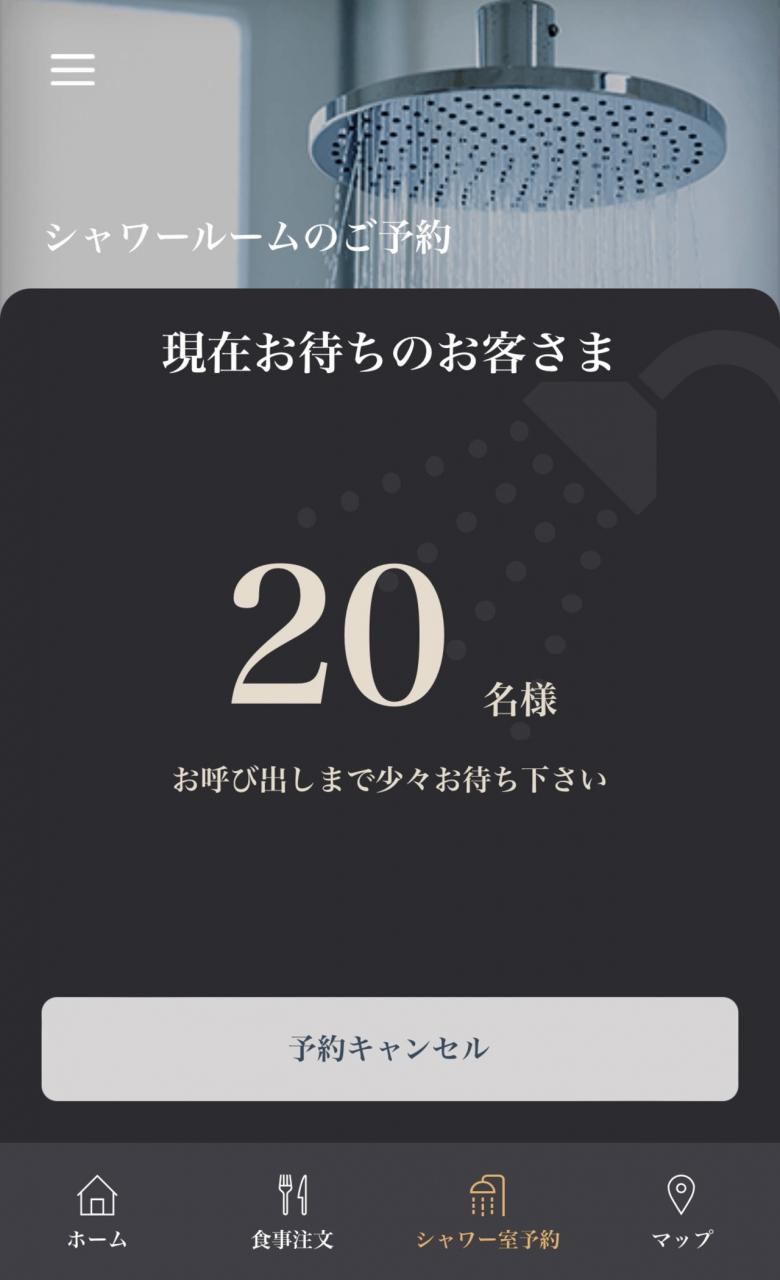The width and height of the screenshot is (780, 1280).
Task: Switch to the ホーム tab
Action: [x=97, y=1211]
